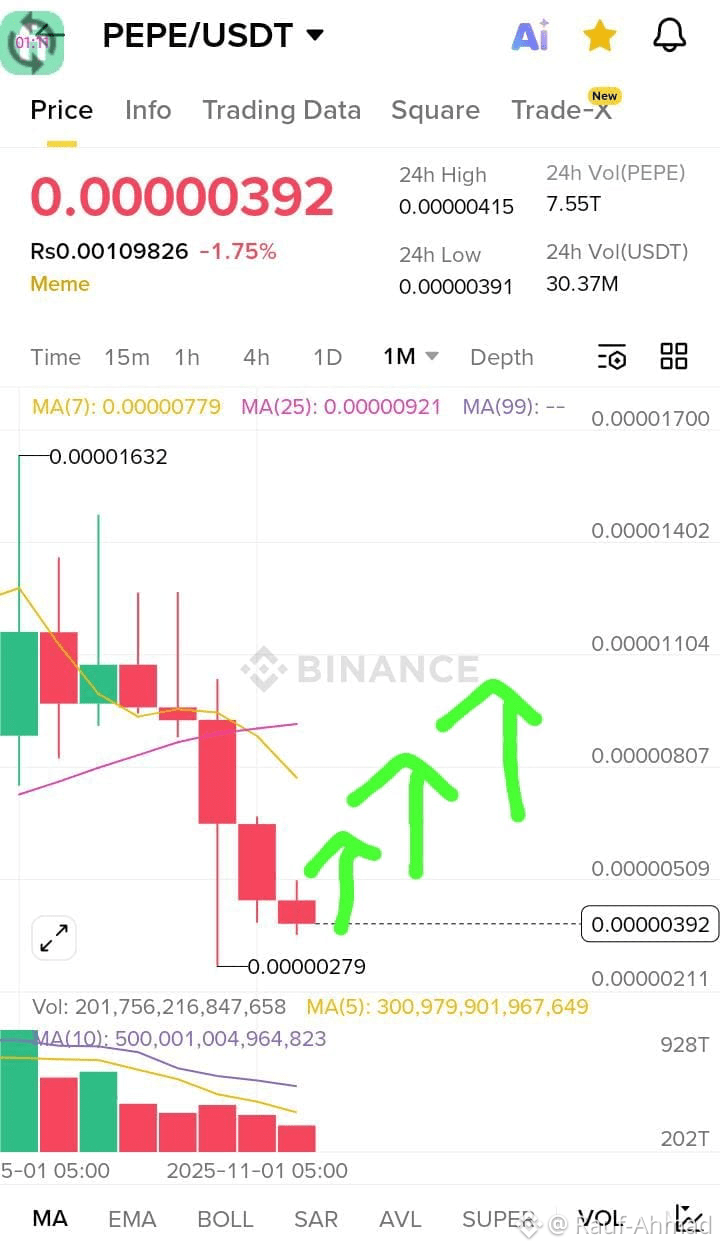Switch to the Depth view

pos(501,356)
